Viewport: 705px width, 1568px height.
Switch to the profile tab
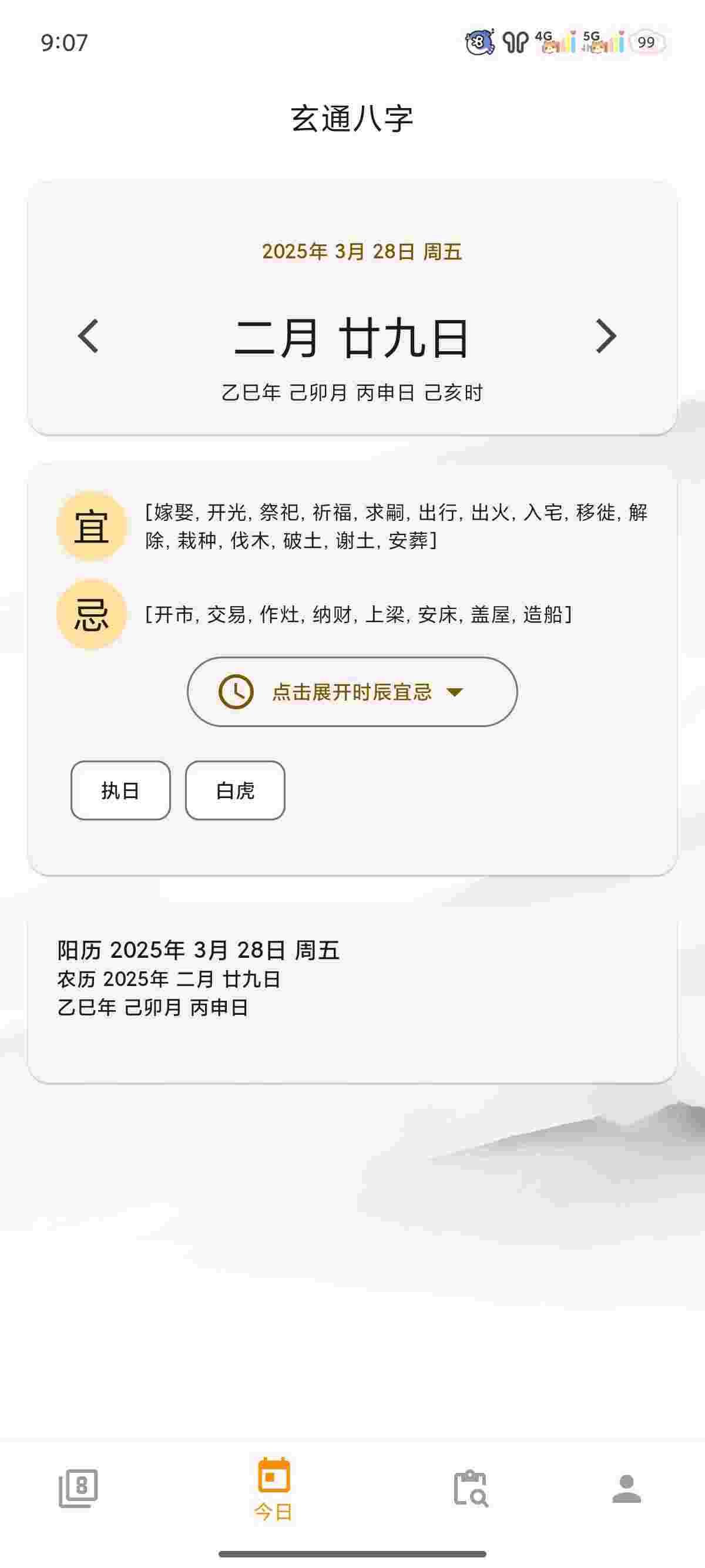pyautogui.click(x=626, y=1488)
